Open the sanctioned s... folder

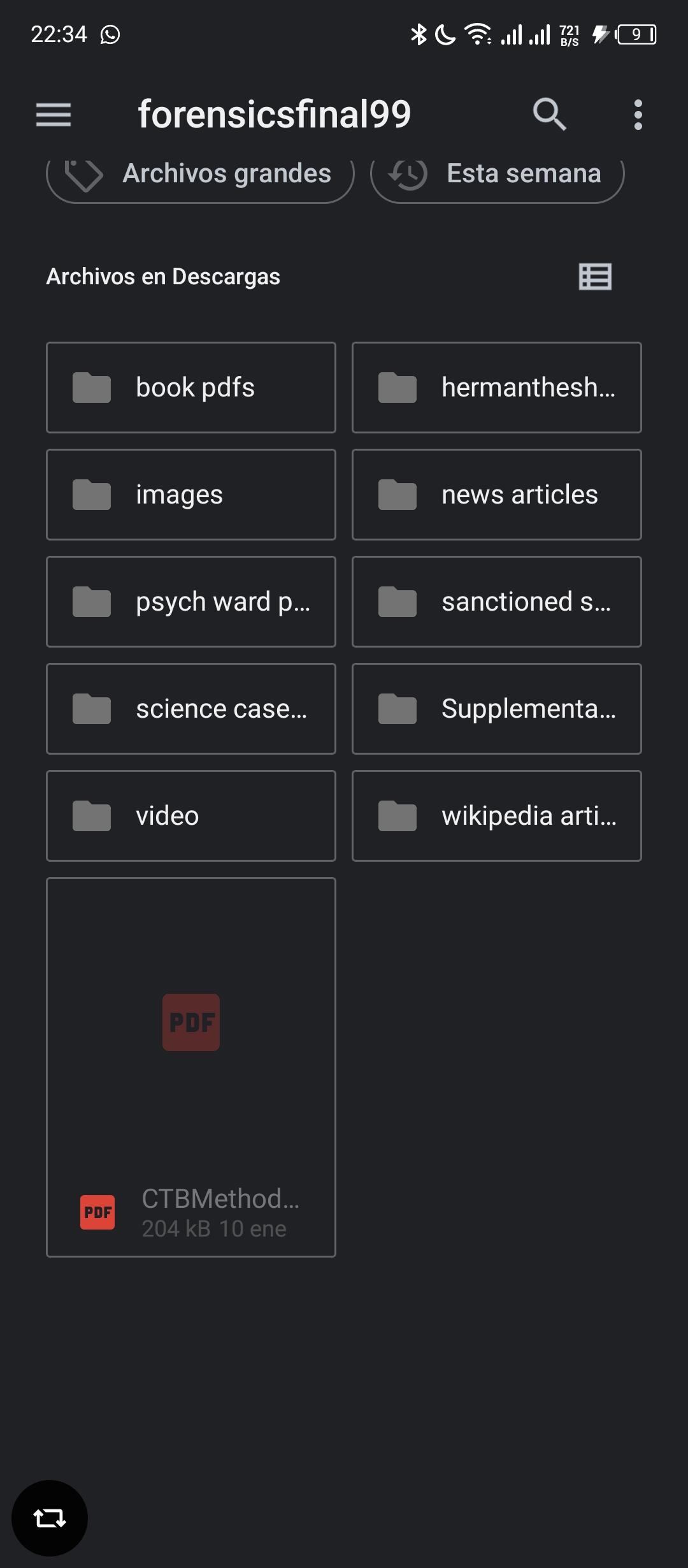tap(497, 602)
